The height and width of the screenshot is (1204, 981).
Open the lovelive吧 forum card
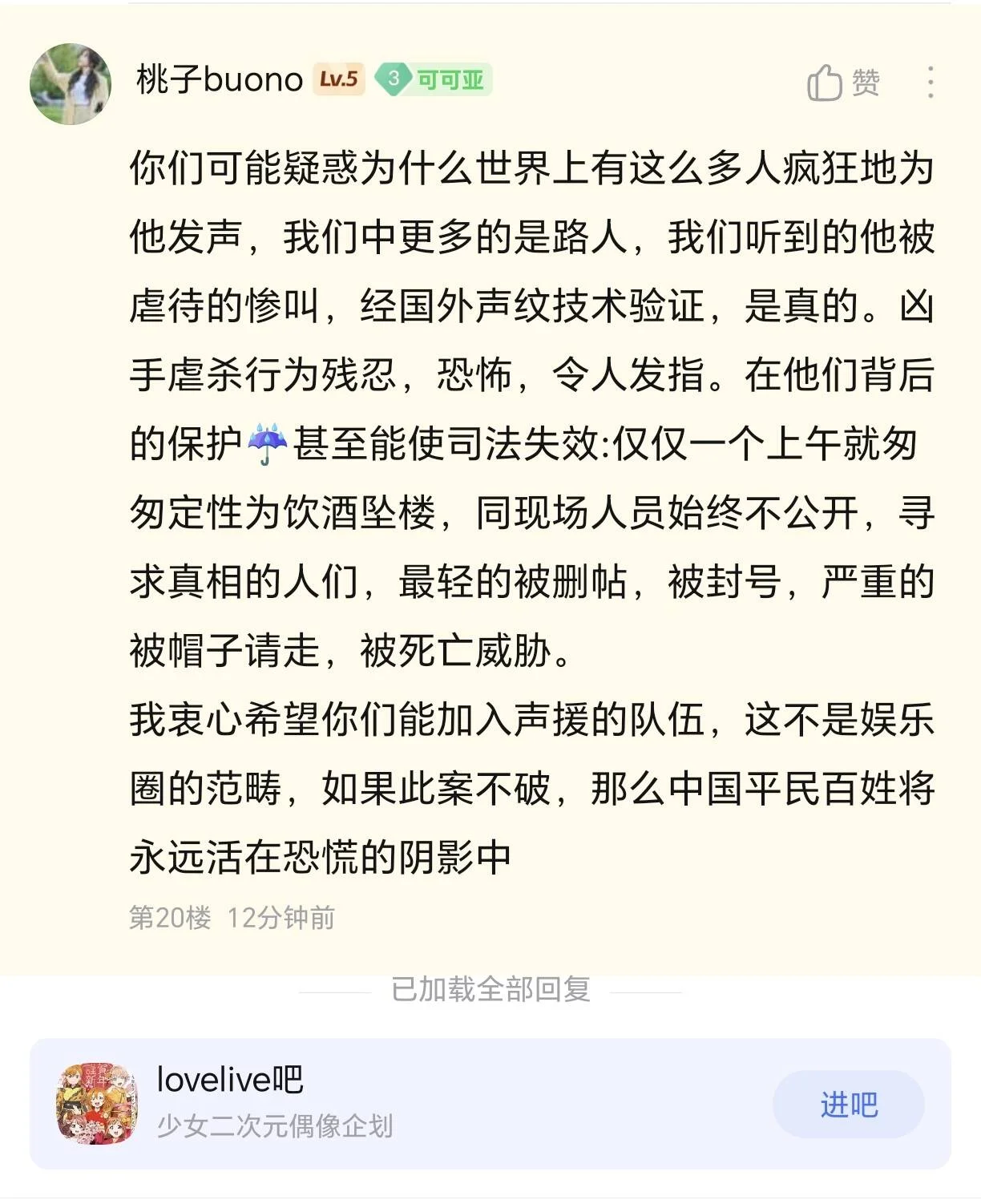[490, 1104]
